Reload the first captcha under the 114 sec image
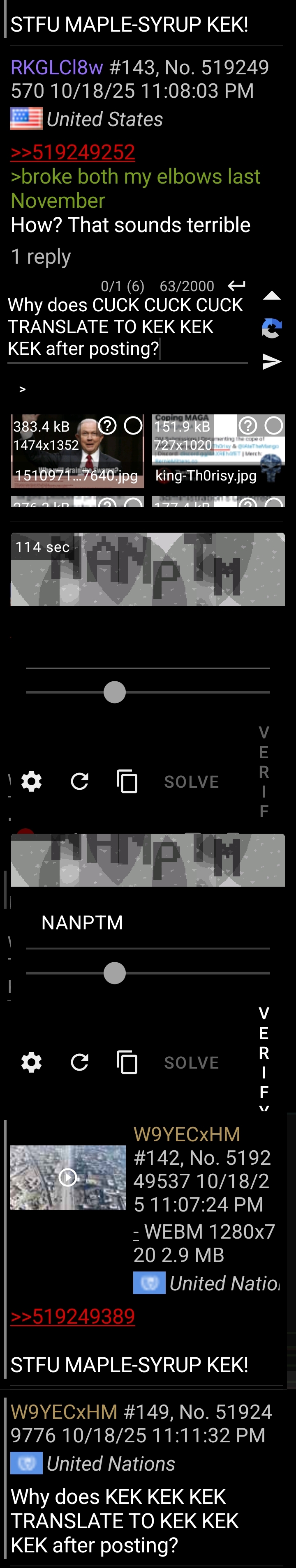Screen dimensions: 296x1568 point(79,781)
